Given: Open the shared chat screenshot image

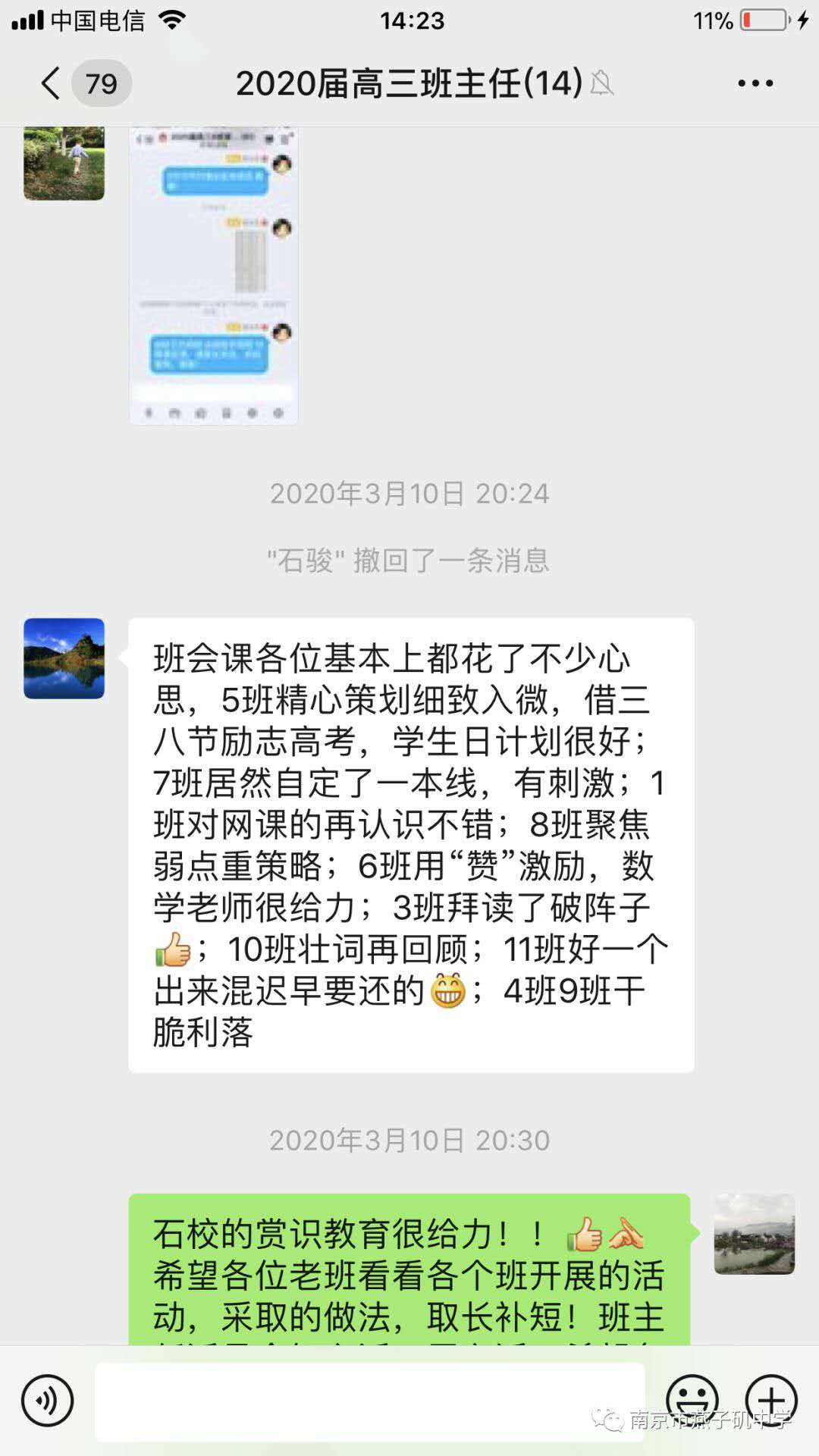Looking at the screenshot, I should coord(213,275).
